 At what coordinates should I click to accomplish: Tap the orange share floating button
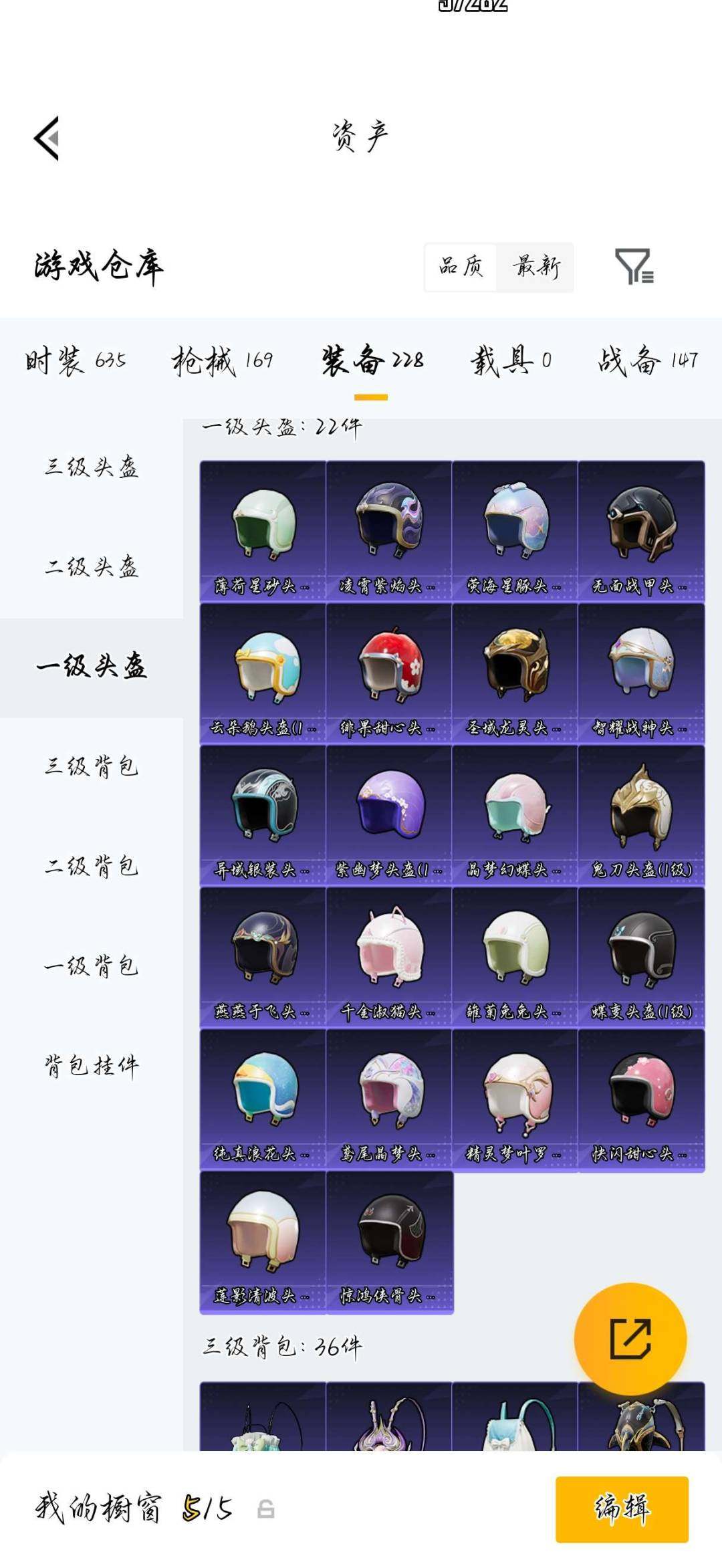(x=630, y=1339)
